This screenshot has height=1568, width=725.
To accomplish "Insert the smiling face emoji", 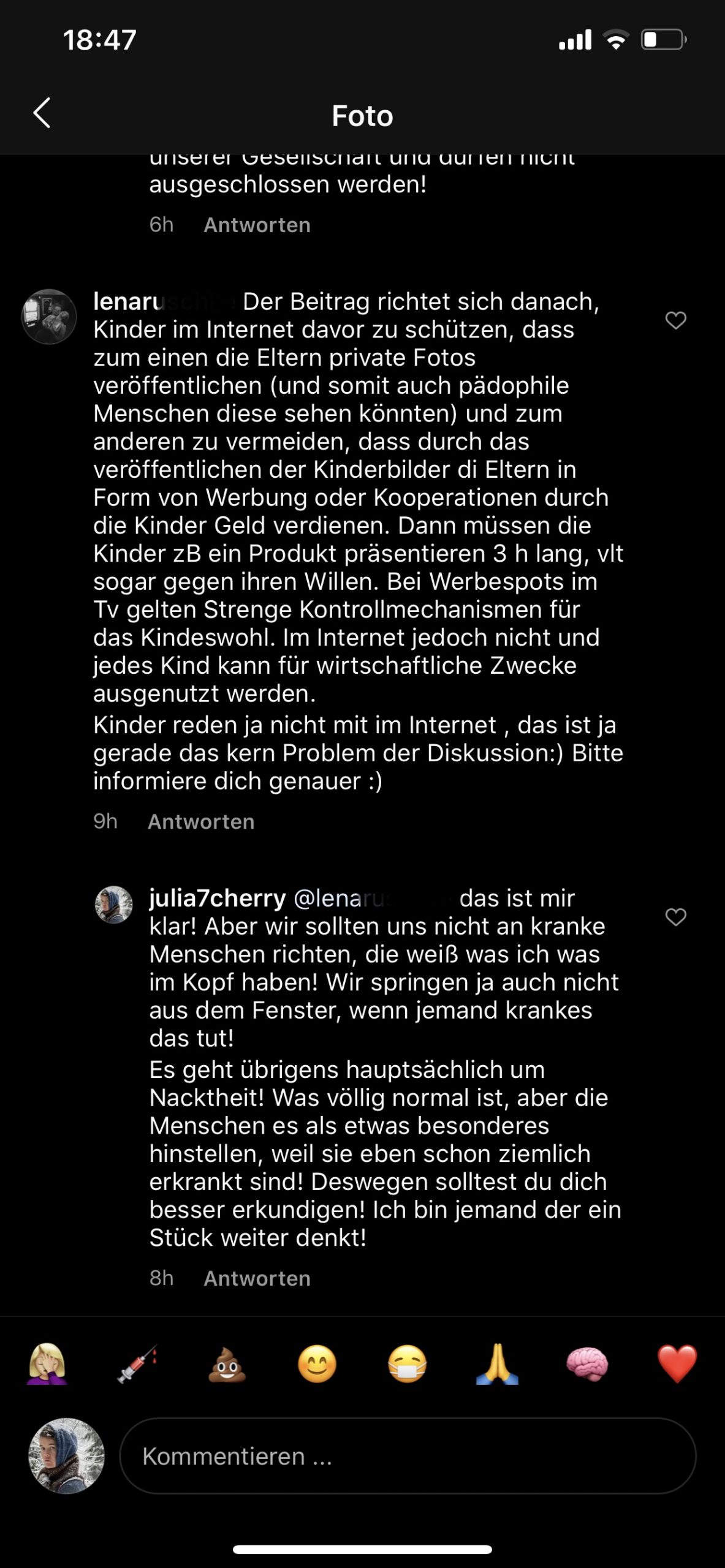I will click(317, 1365).
